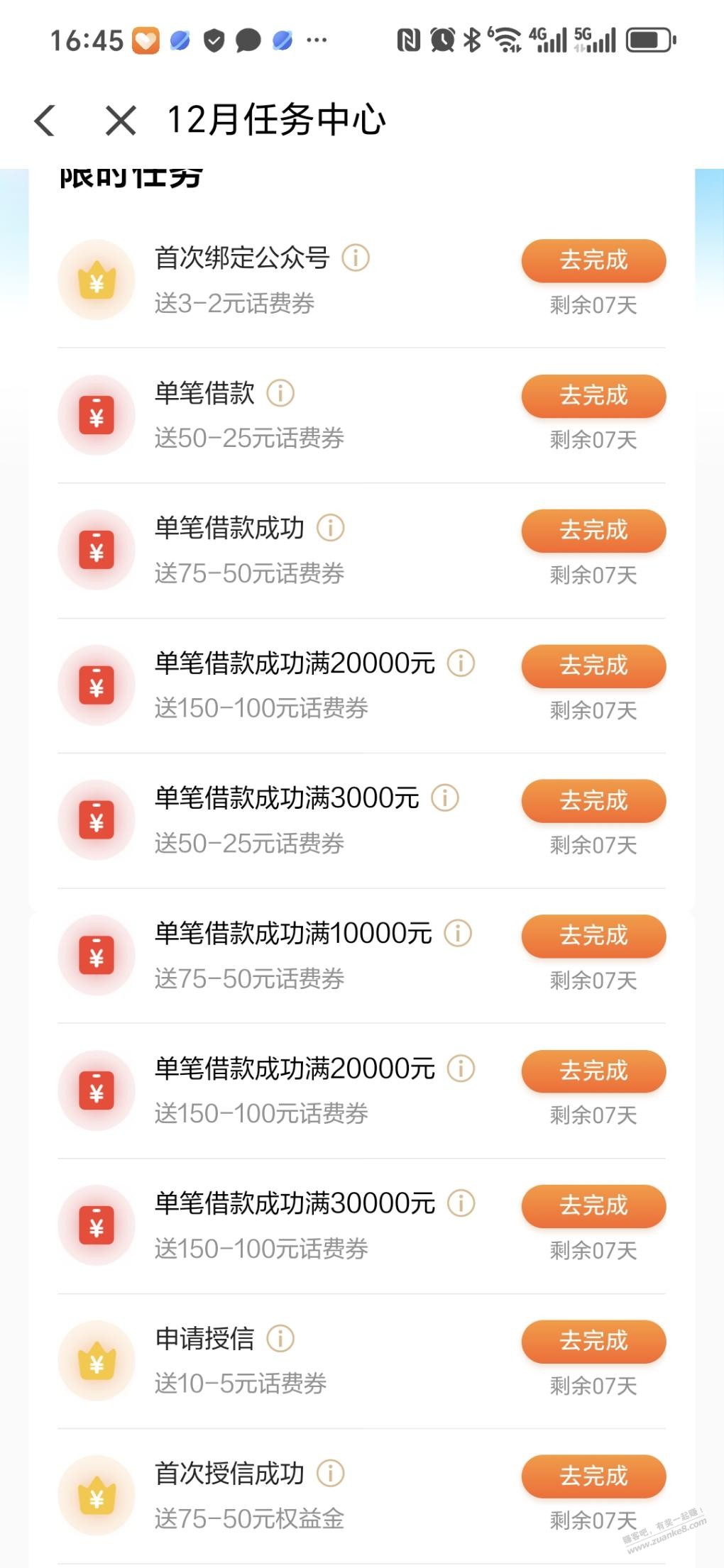
Task: View info for 单笔借款成功满3000元 task
Action: (445, 798)
